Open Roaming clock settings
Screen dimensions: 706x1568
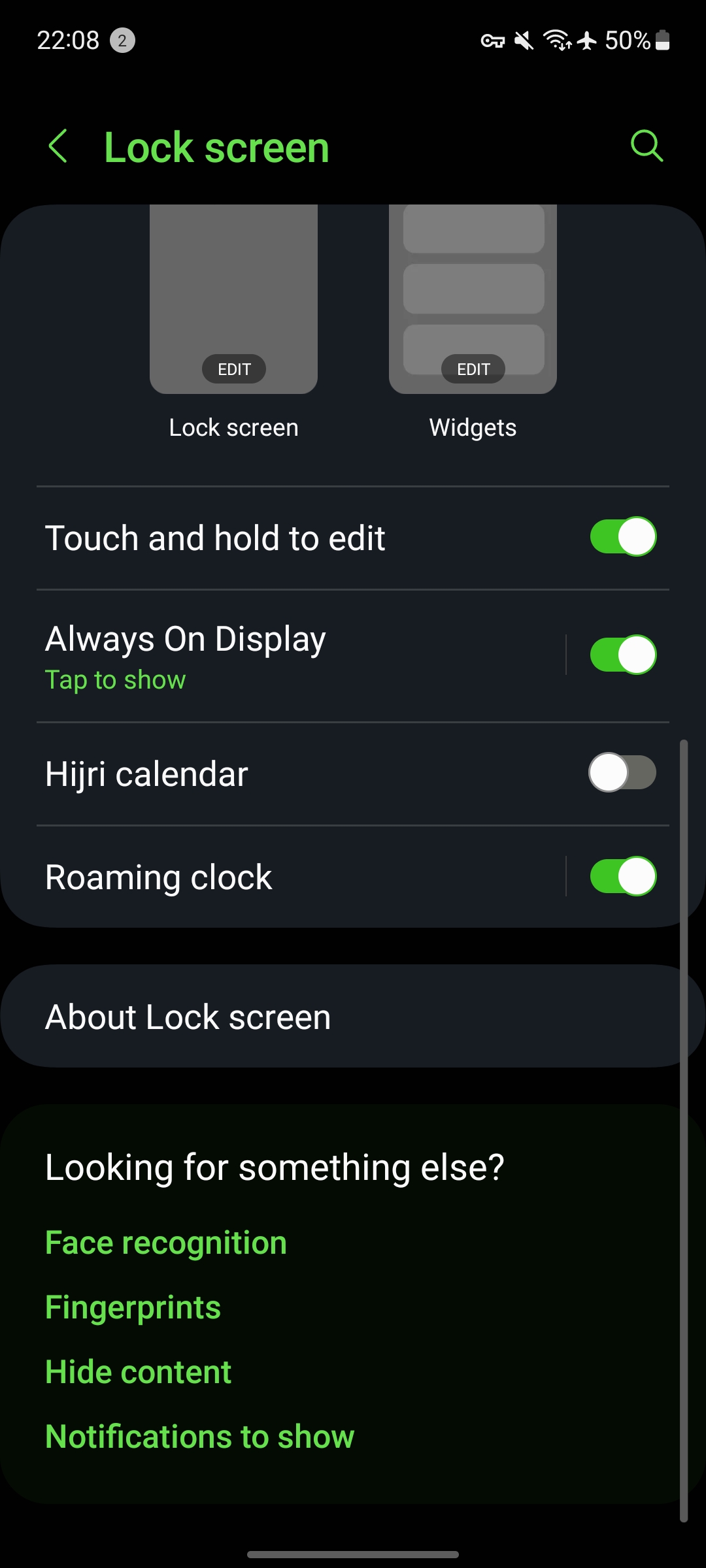click(261, 877)
